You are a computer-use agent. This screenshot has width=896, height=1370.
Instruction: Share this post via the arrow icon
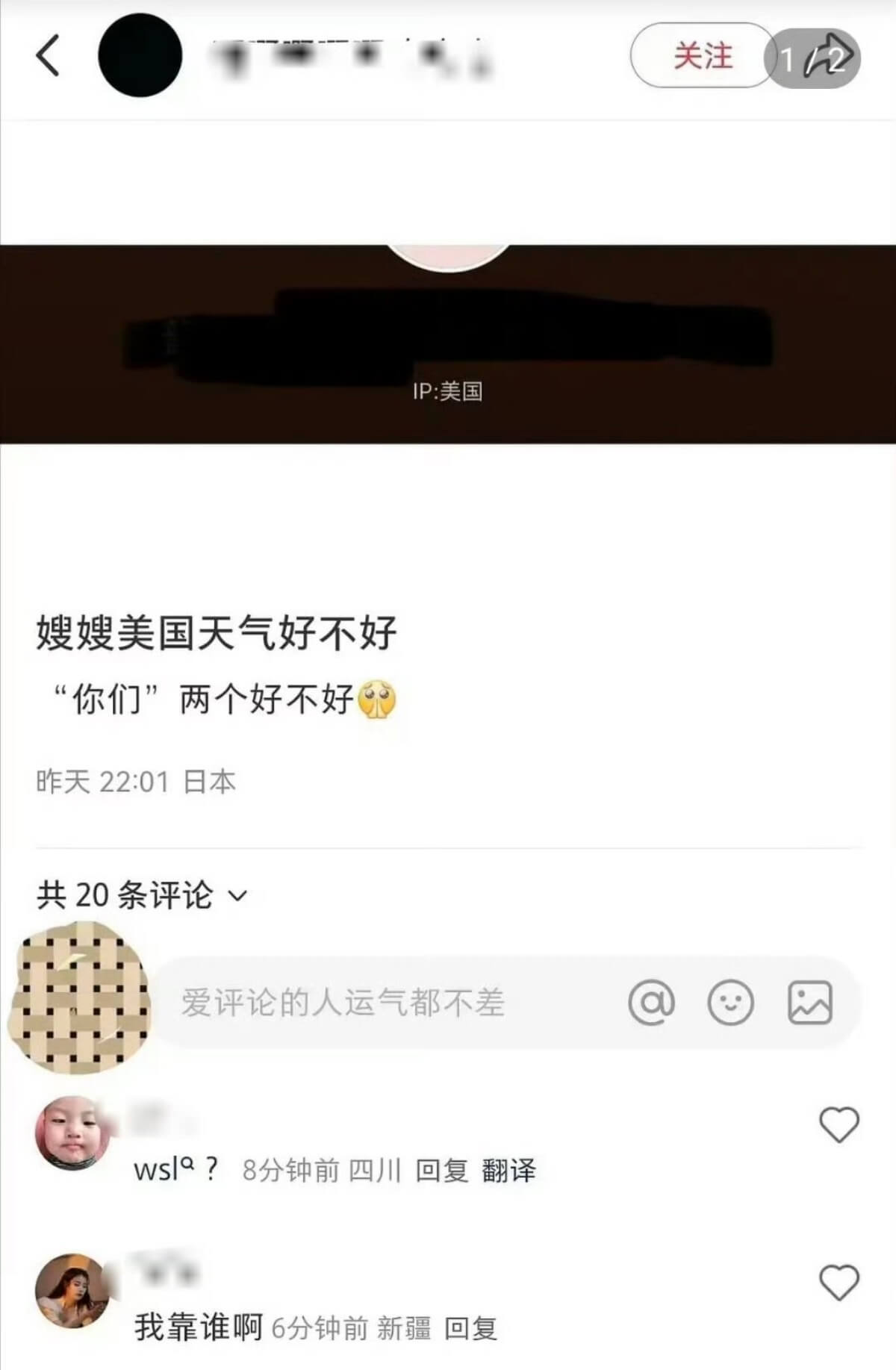(827, 57)
